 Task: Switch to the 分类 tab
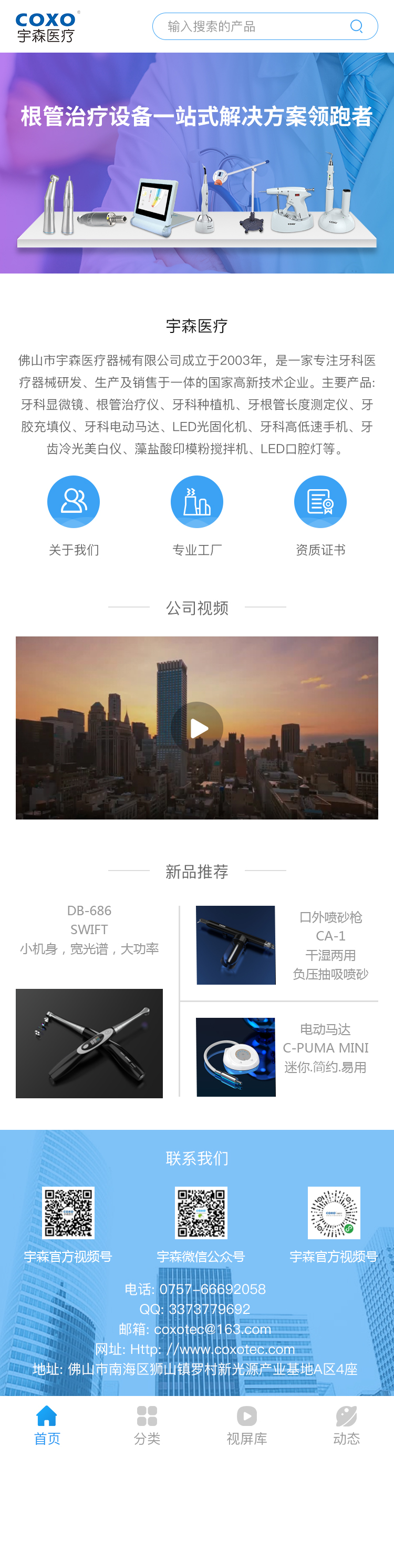coord(147,1425)
